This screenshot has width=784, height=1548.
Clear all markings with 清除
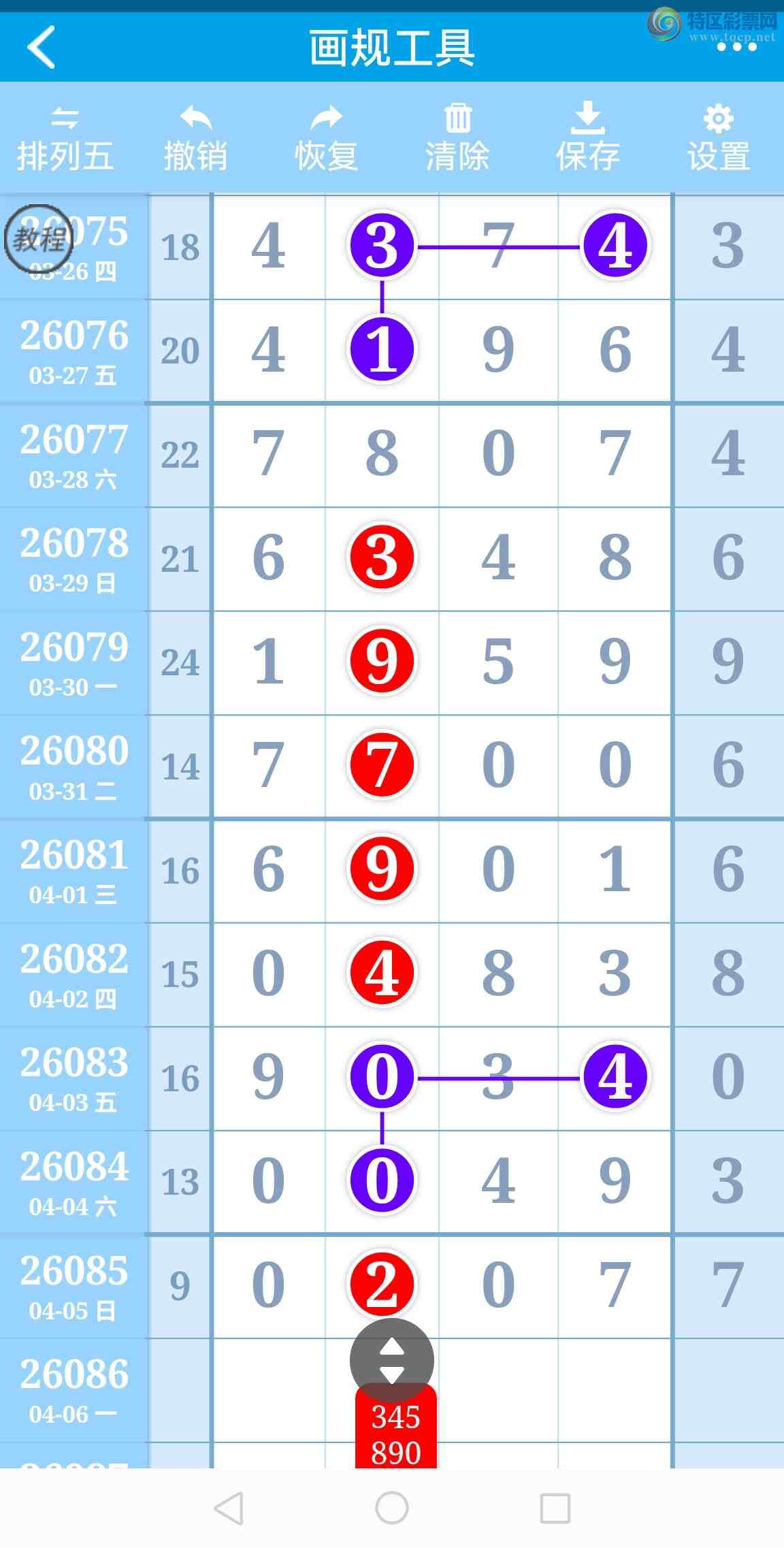tap(457, 139)
